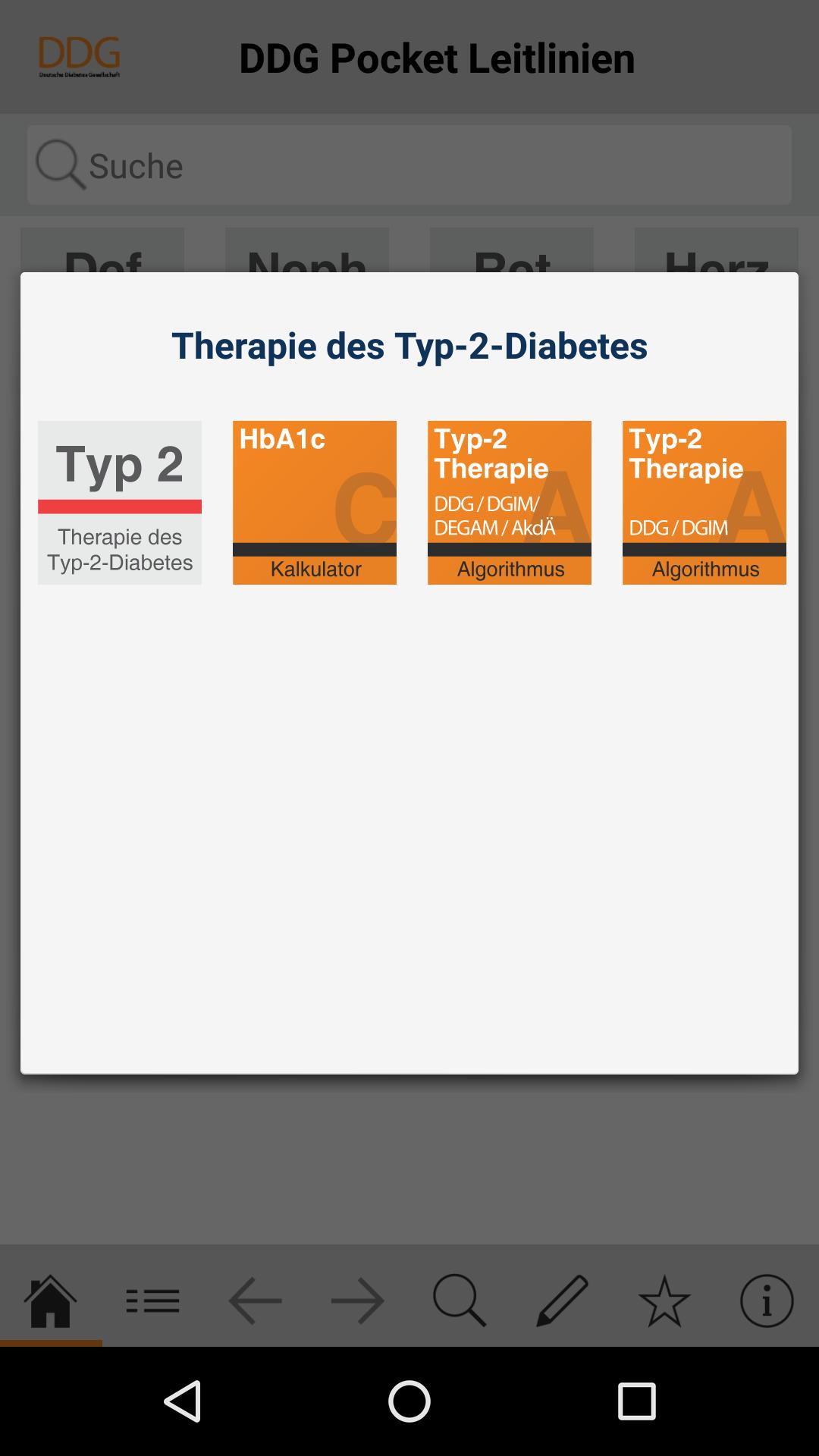Tap the Android home button
Image resolution: width=819 pixels, height=1456 pixels.
[409, 1401]
